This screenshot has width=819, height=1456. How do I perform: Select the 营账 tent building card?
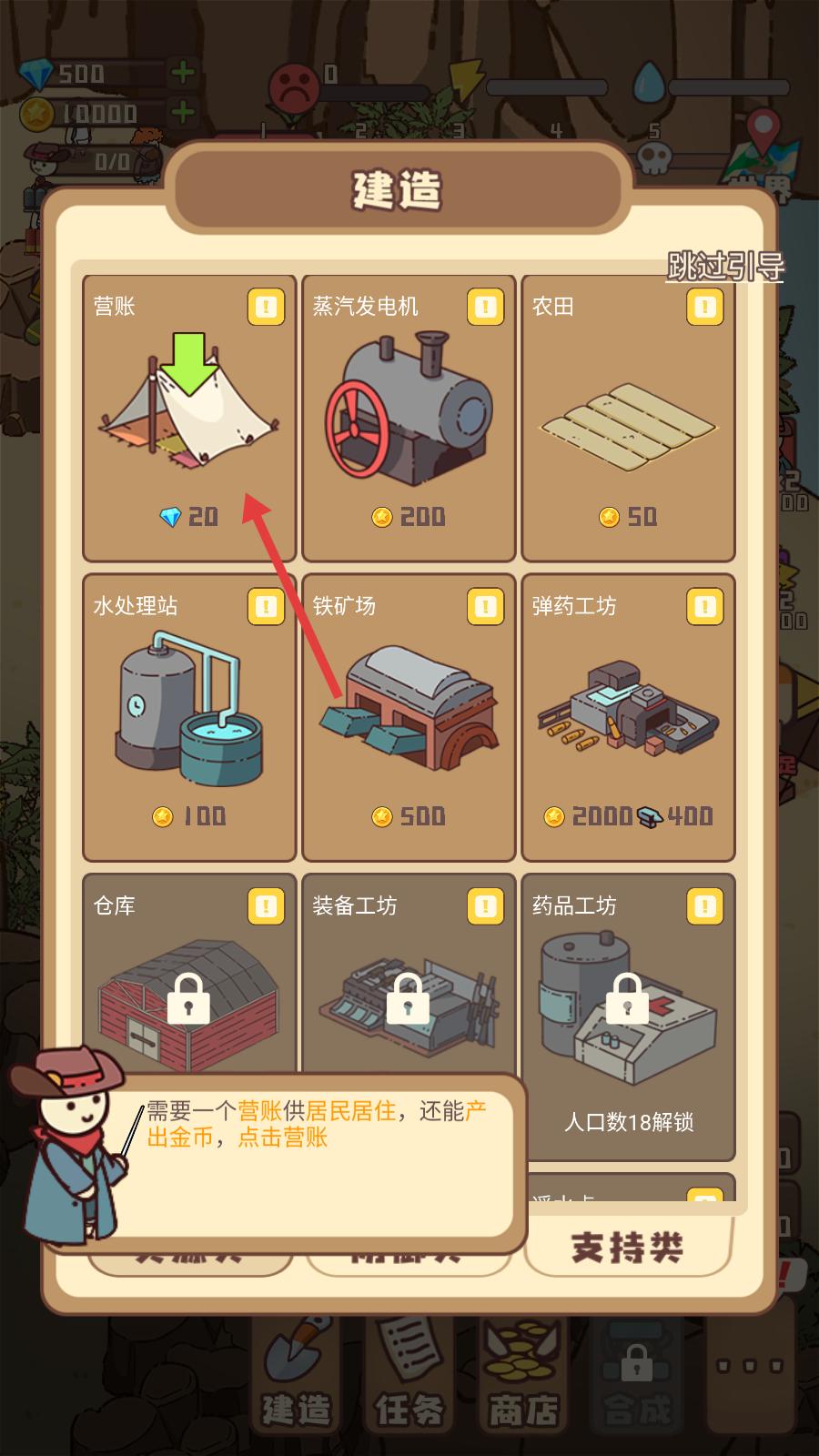point(189,419)
